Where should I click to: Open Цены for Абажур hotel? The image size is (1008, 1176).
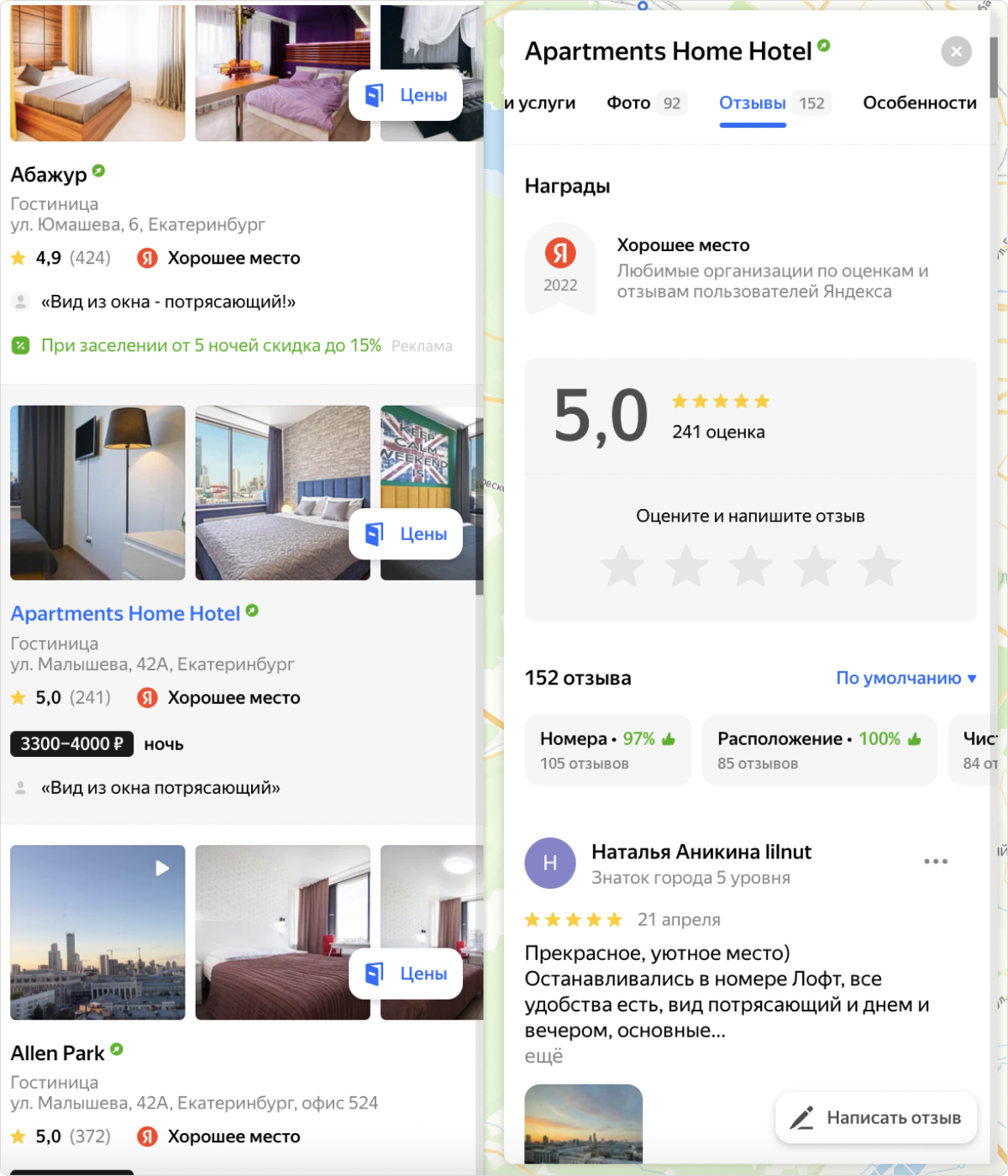click(406, 96)
